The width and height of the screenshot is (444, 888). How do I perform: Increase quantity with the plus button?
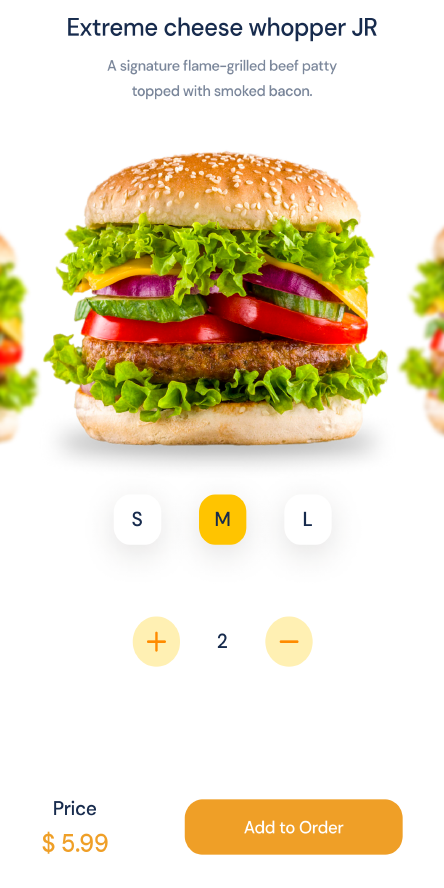[156, 642]
